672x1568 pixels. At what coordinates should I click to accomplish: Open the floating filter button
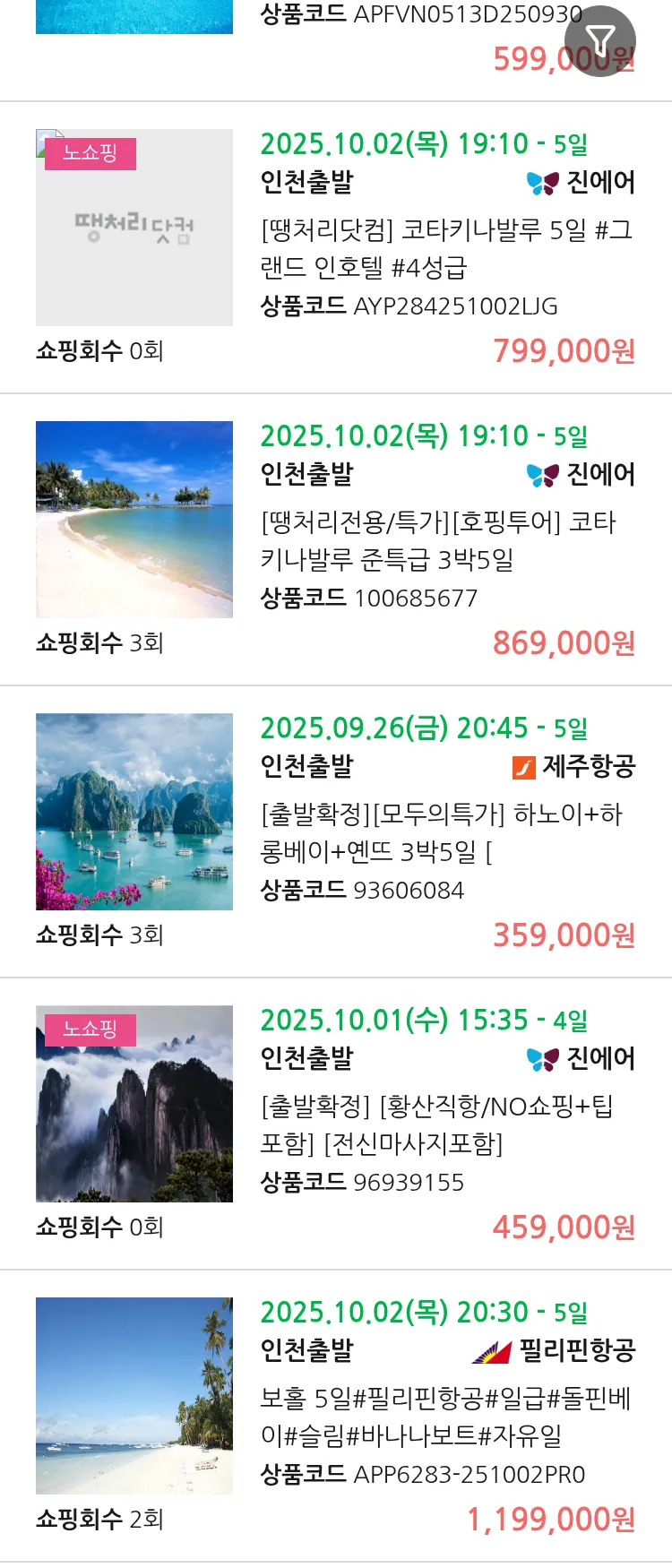click(x=599, y=40)
